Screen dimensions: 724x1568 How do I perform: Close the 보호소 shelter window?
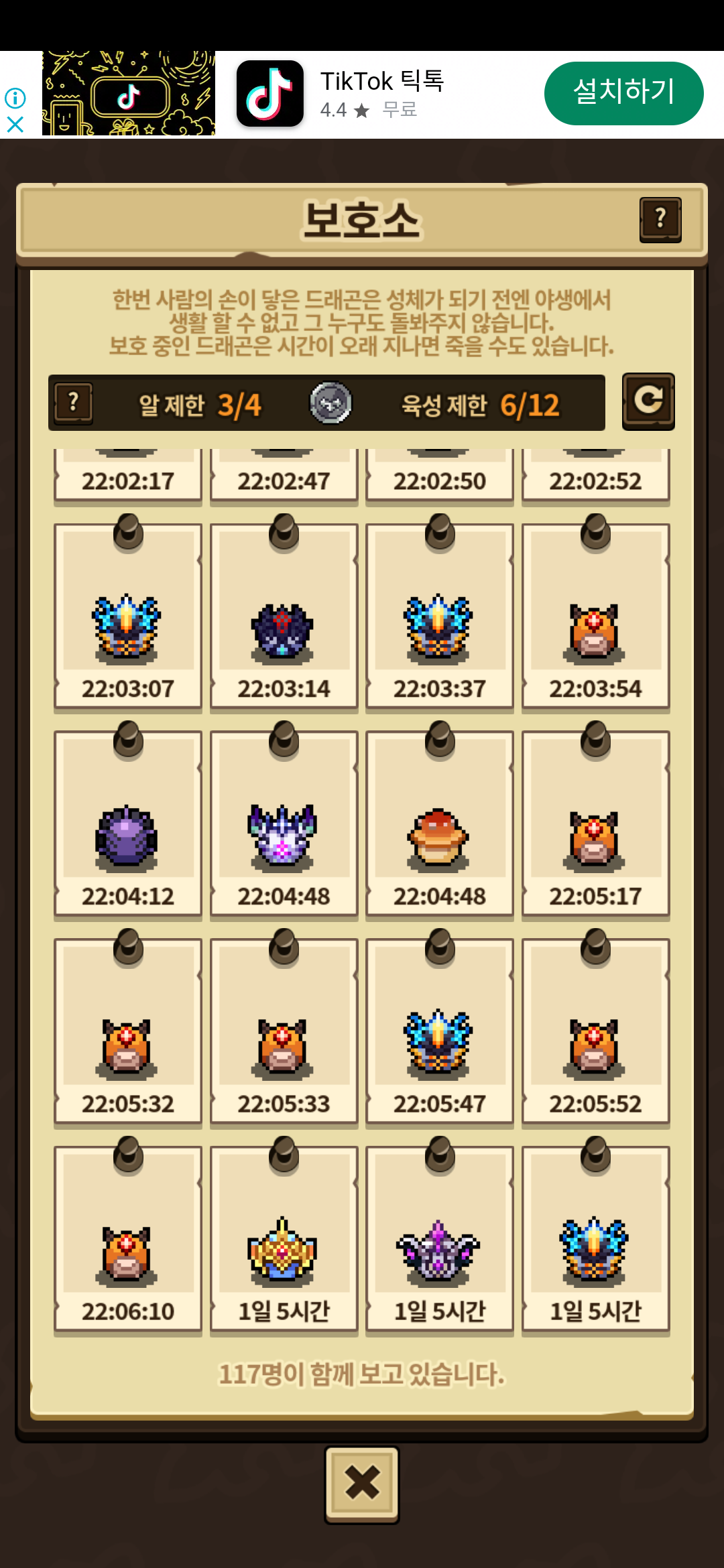[362, 1484]
